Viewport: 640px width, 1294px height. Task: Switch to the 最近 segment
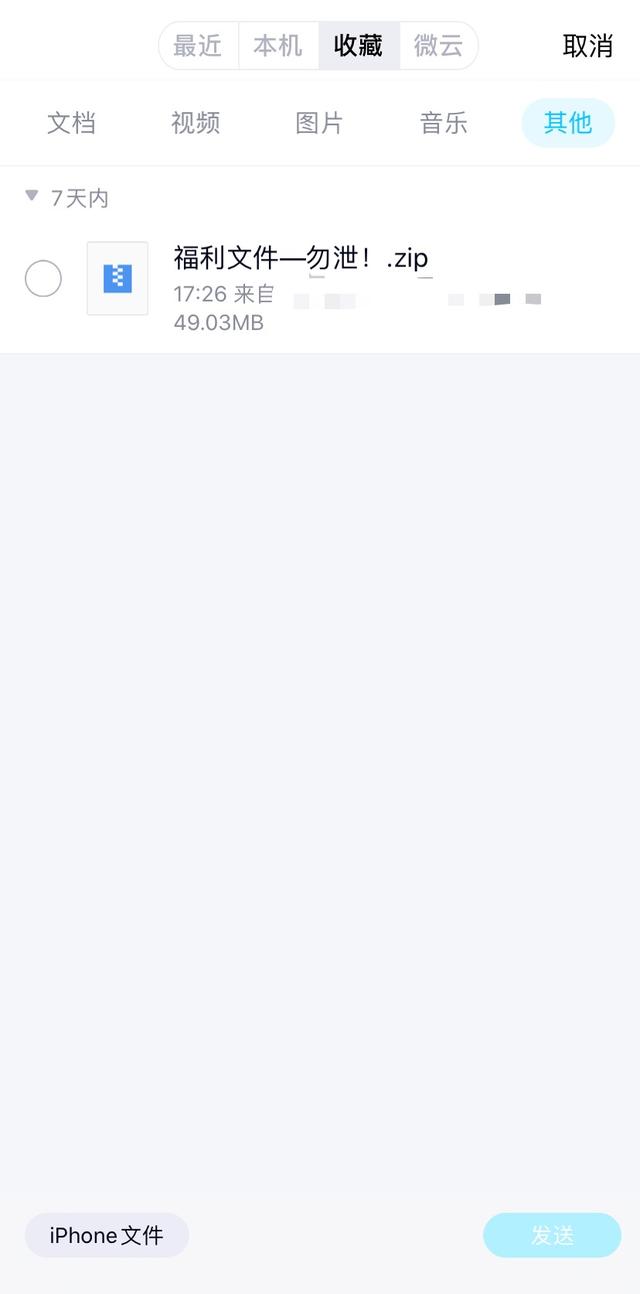click(198, 46)
